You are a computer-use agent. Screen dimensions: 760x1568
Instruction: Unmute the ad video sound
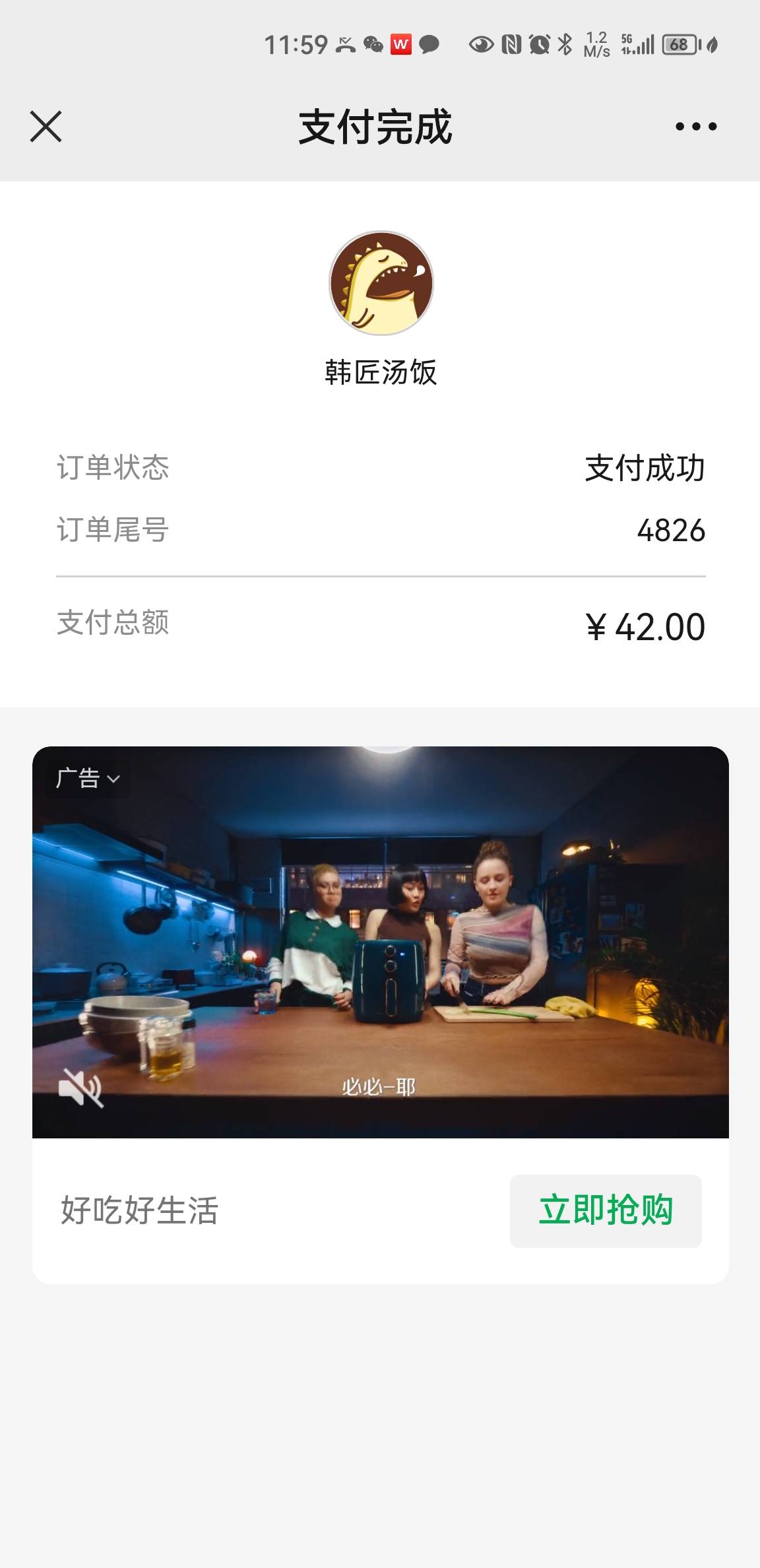coord(80,1088)
